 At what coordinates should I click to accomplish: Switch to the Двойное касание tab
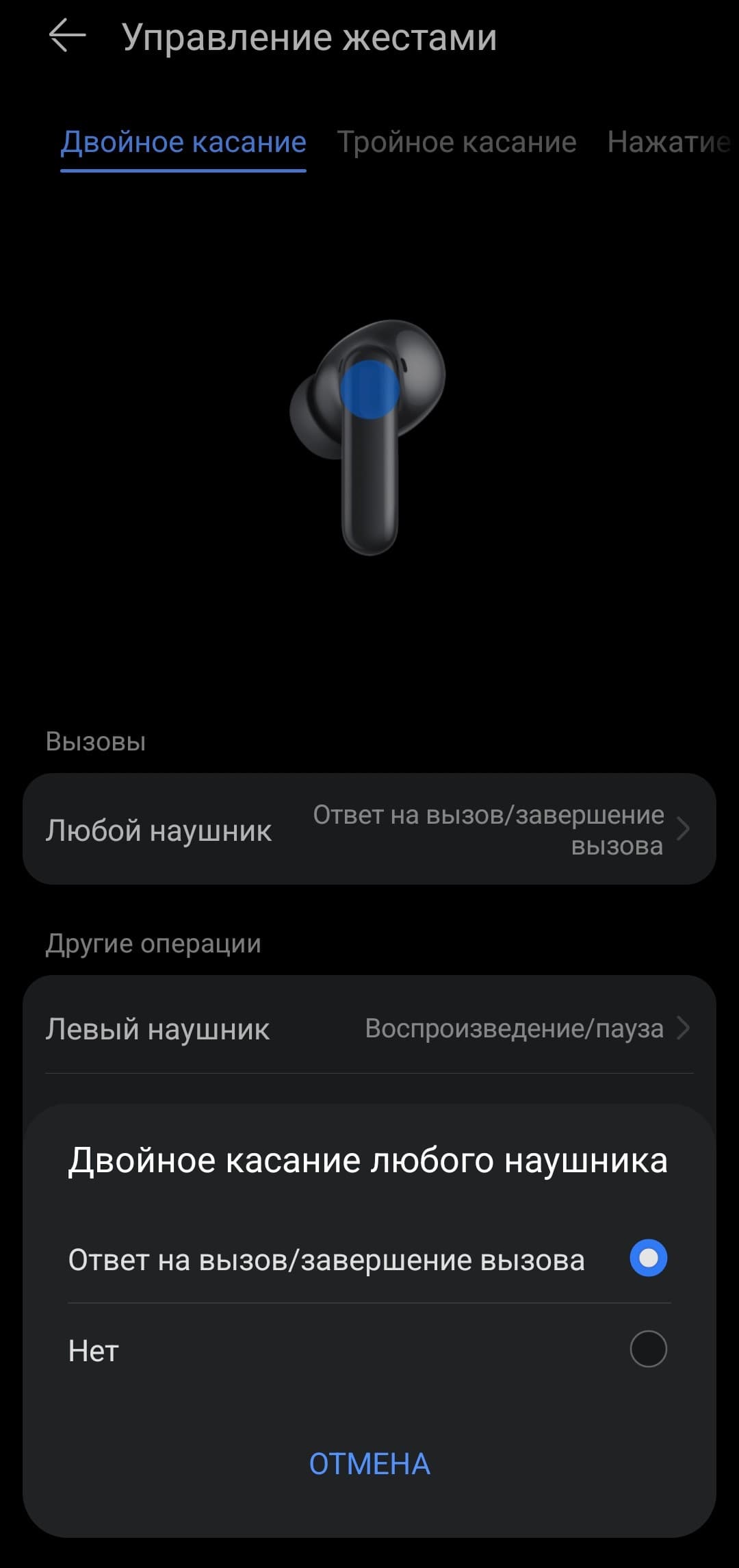[x=183, y=142]
